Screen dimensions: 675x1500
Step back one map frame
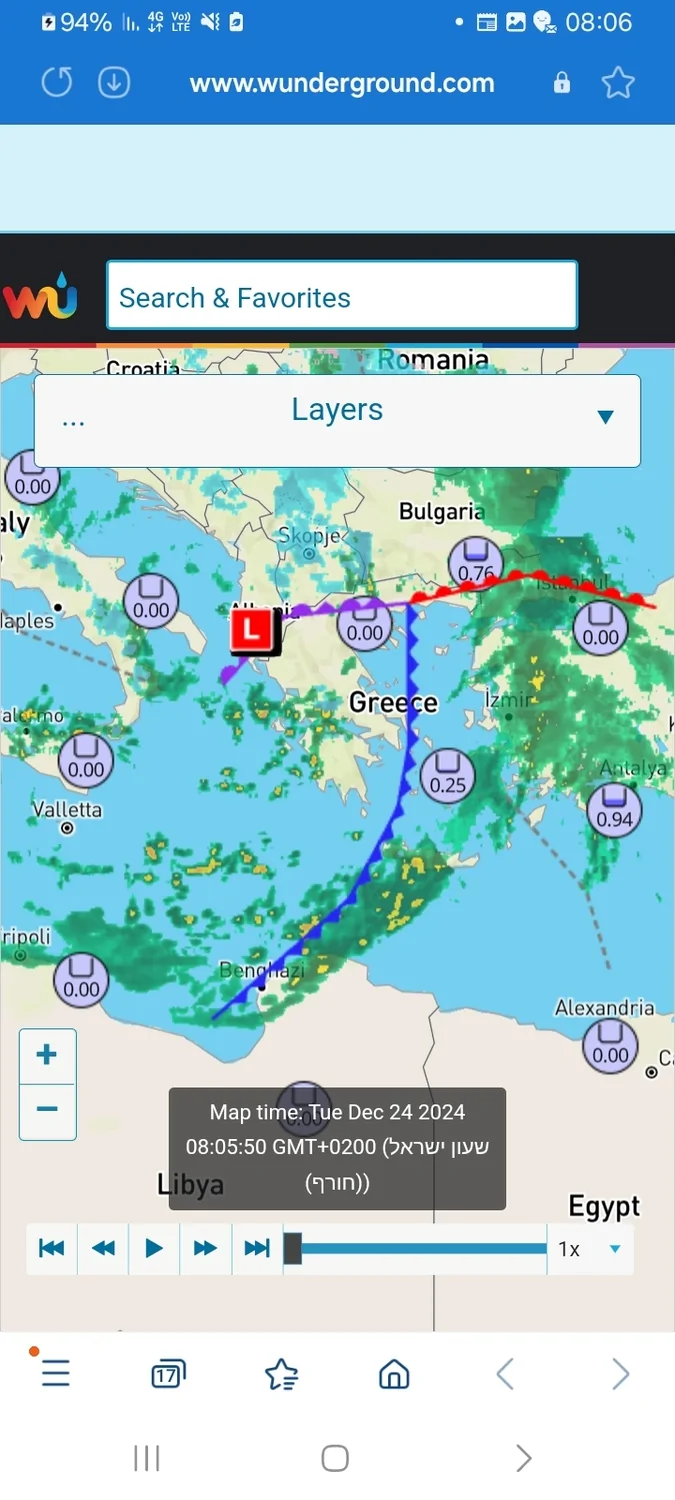coord(103,1248)
